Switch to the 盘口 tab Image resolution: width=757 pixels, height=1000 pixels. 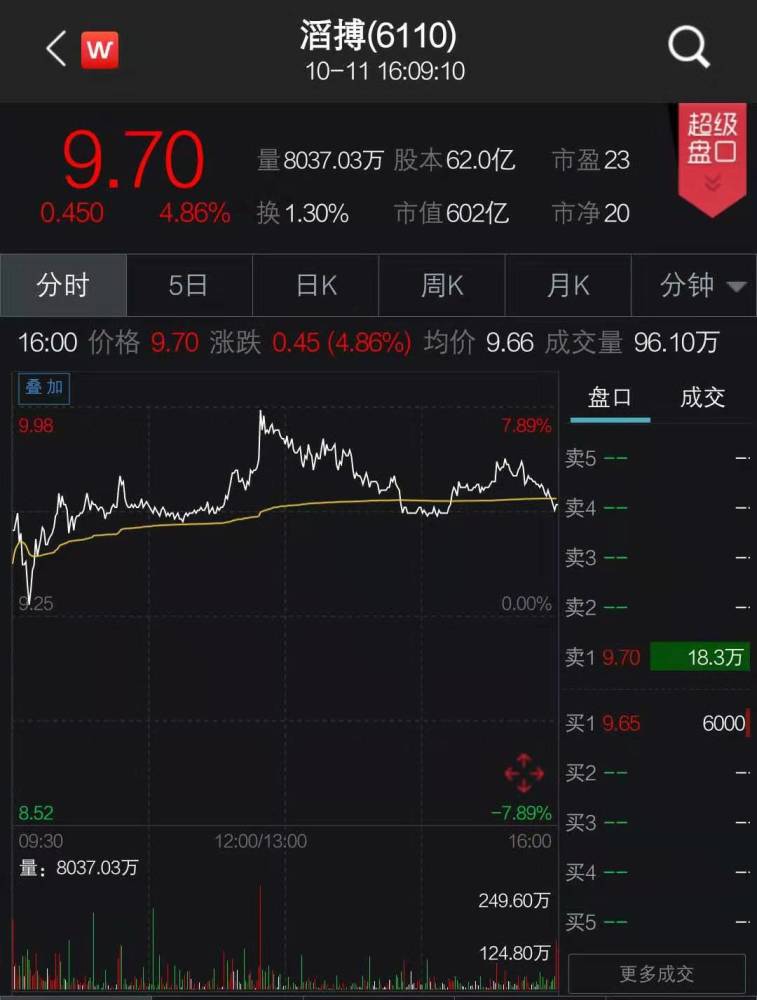click(611, 398)
